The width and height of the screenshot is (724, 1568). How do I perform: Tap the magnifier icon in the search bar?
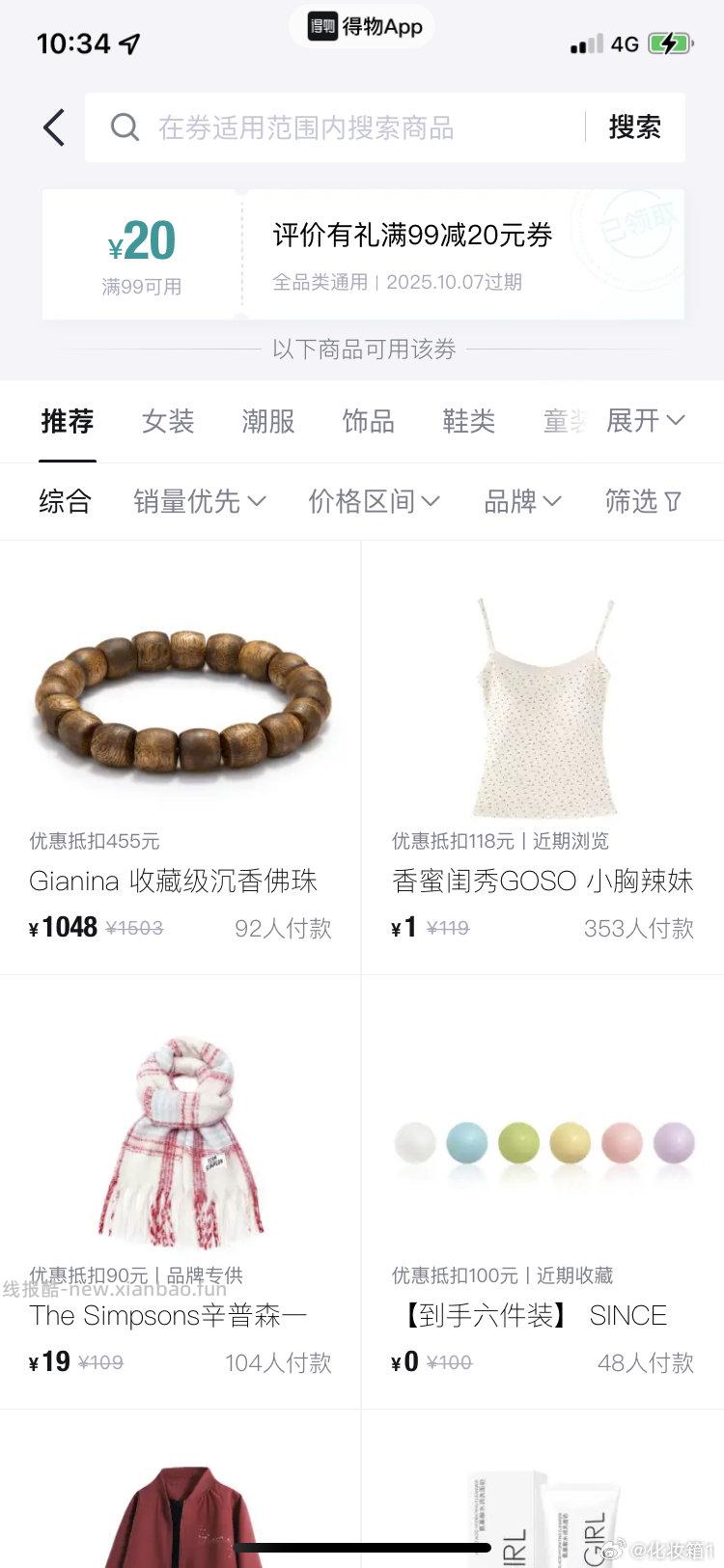(125, 126)
